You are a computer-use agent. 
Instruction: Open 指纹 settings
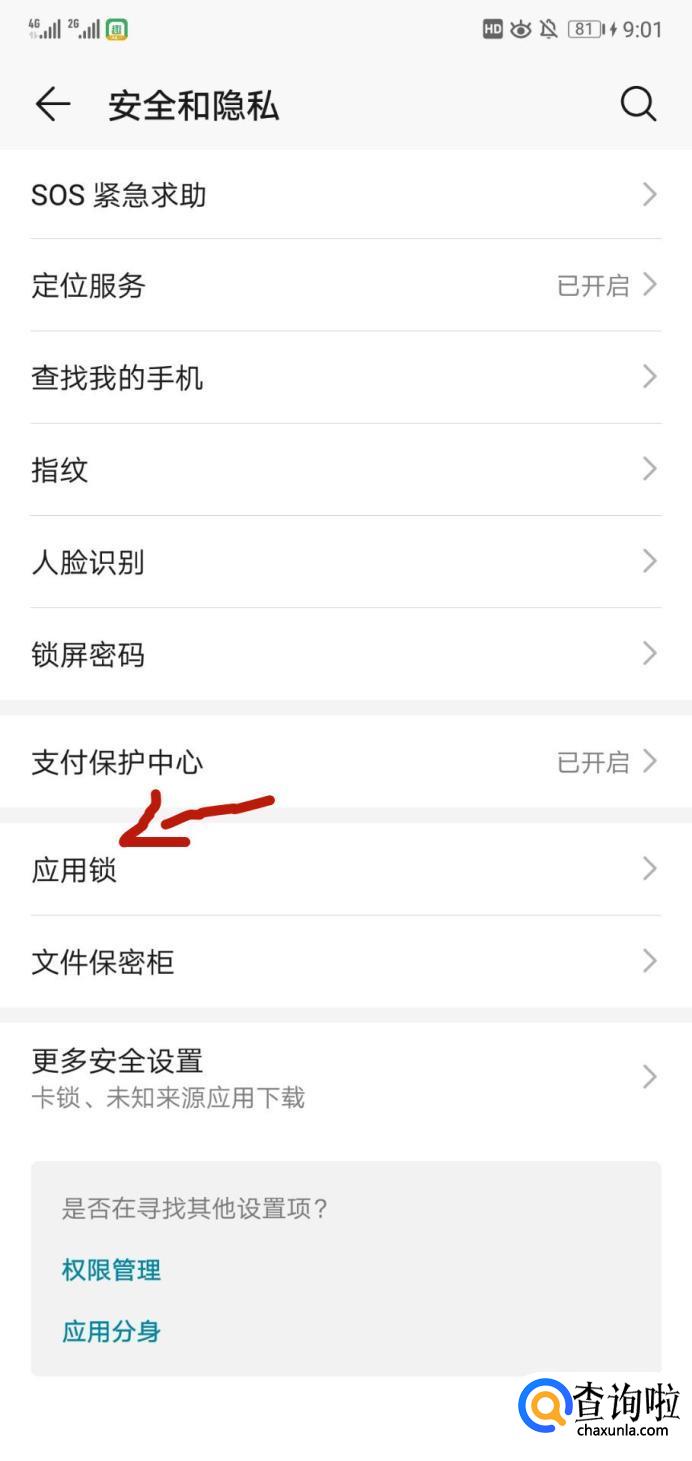[x=345, y=470]
